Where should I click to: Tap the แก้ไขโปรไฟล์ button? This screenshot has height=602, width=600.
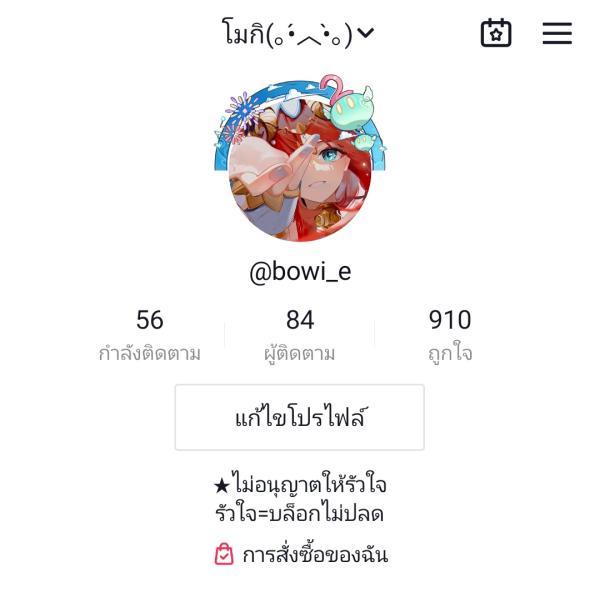pos(300,417)
